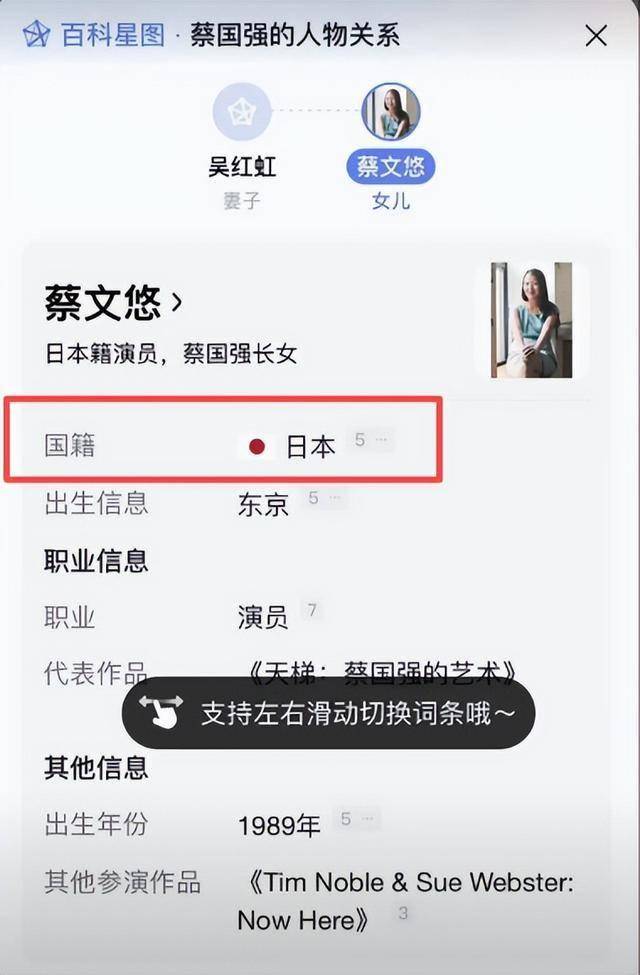Open 蔡文悠's full entry page
Screen dimensions: 640x975
coord(113,303)
